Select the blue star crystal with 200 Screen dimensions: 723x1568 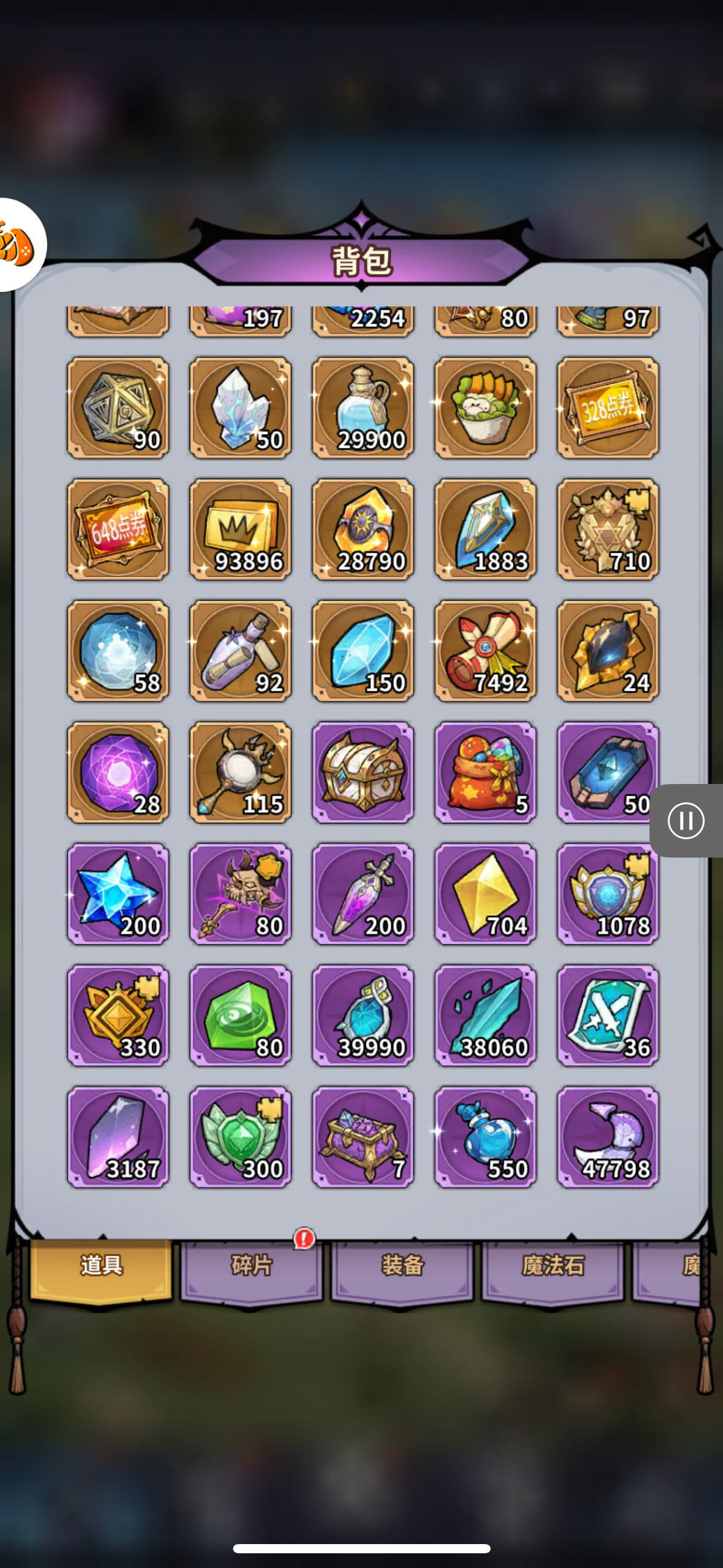tap(118, 894)
